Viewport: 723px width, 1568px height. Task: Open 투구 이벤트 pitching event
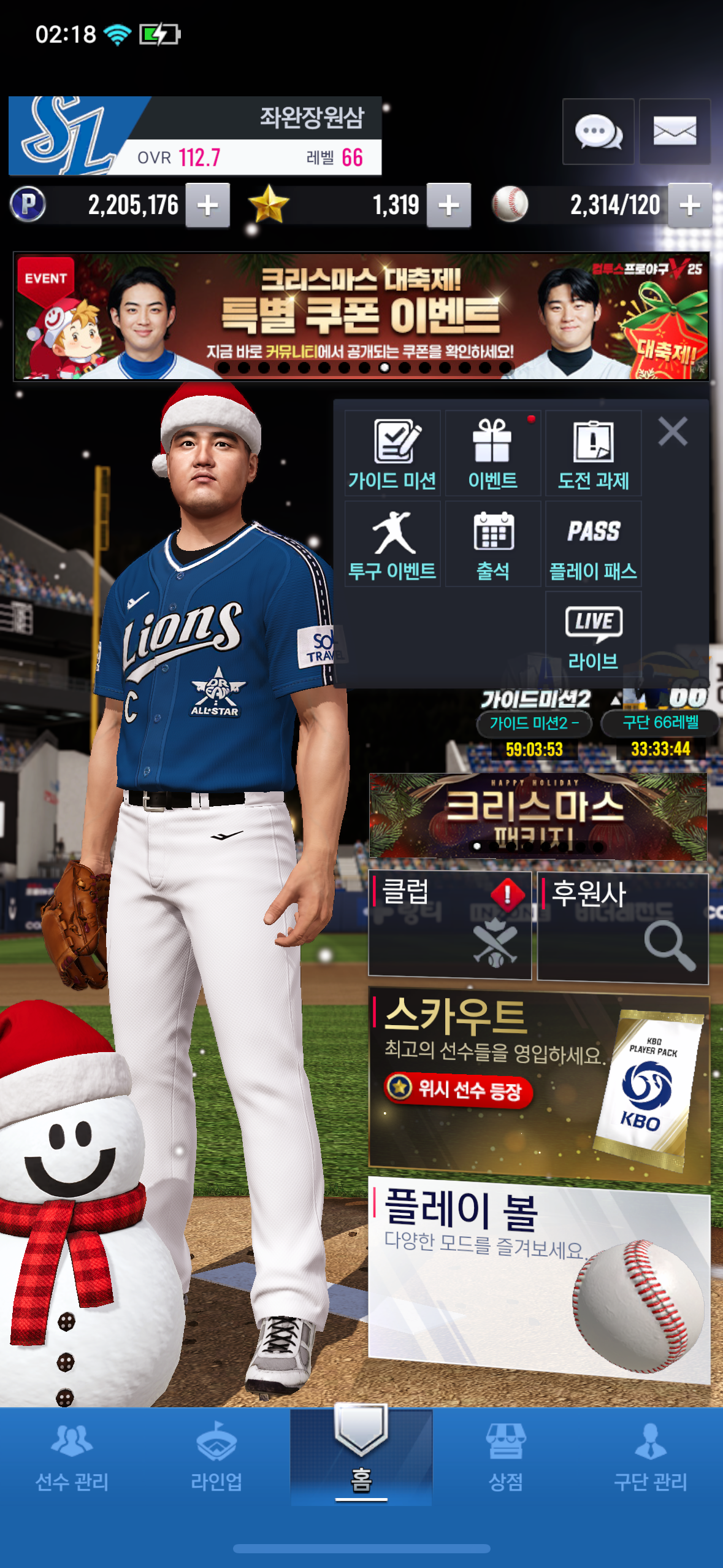click(x=392, y=544)
